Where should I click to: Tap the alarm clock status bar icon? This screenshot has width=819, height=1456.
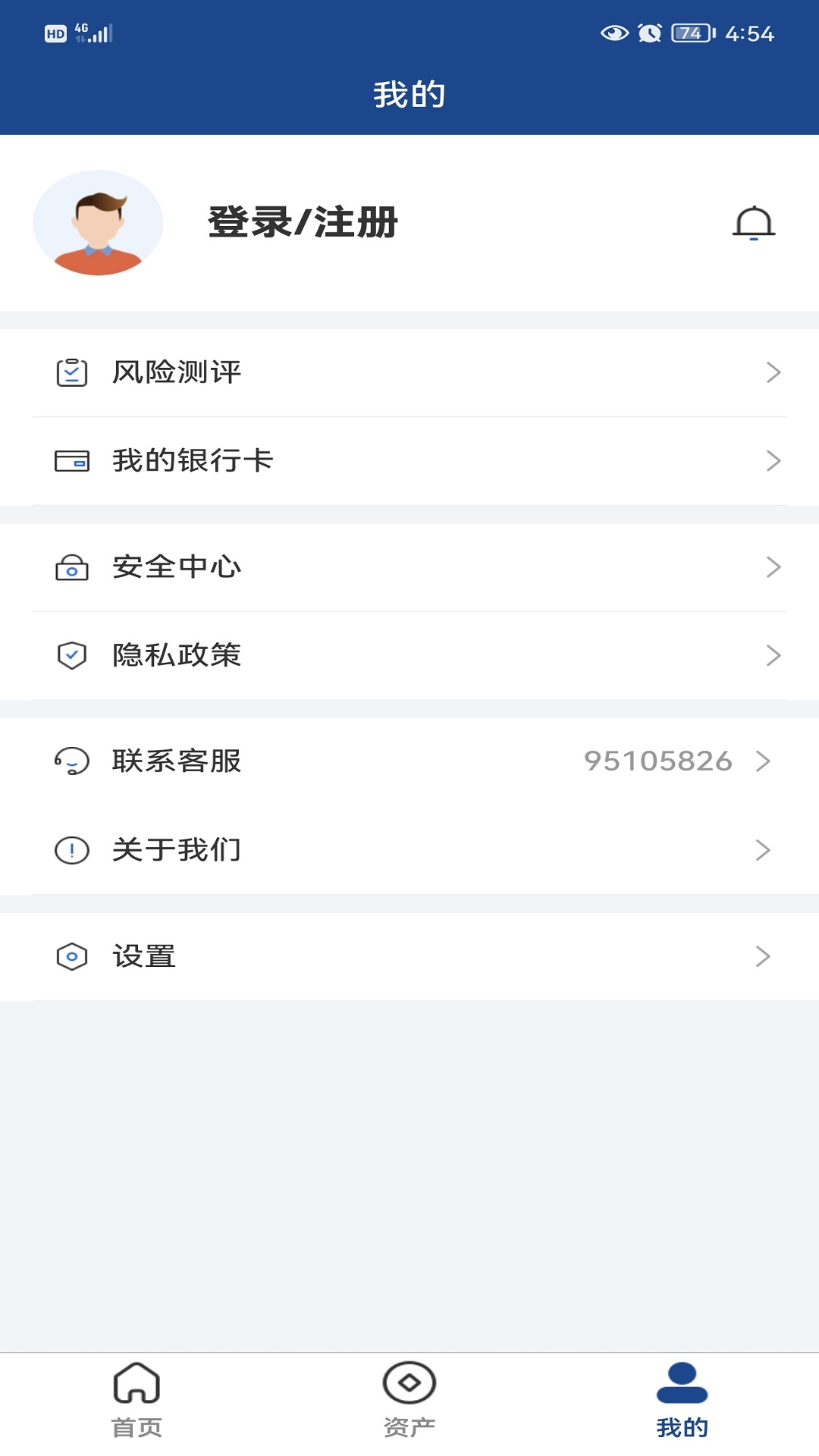point(648,33)
